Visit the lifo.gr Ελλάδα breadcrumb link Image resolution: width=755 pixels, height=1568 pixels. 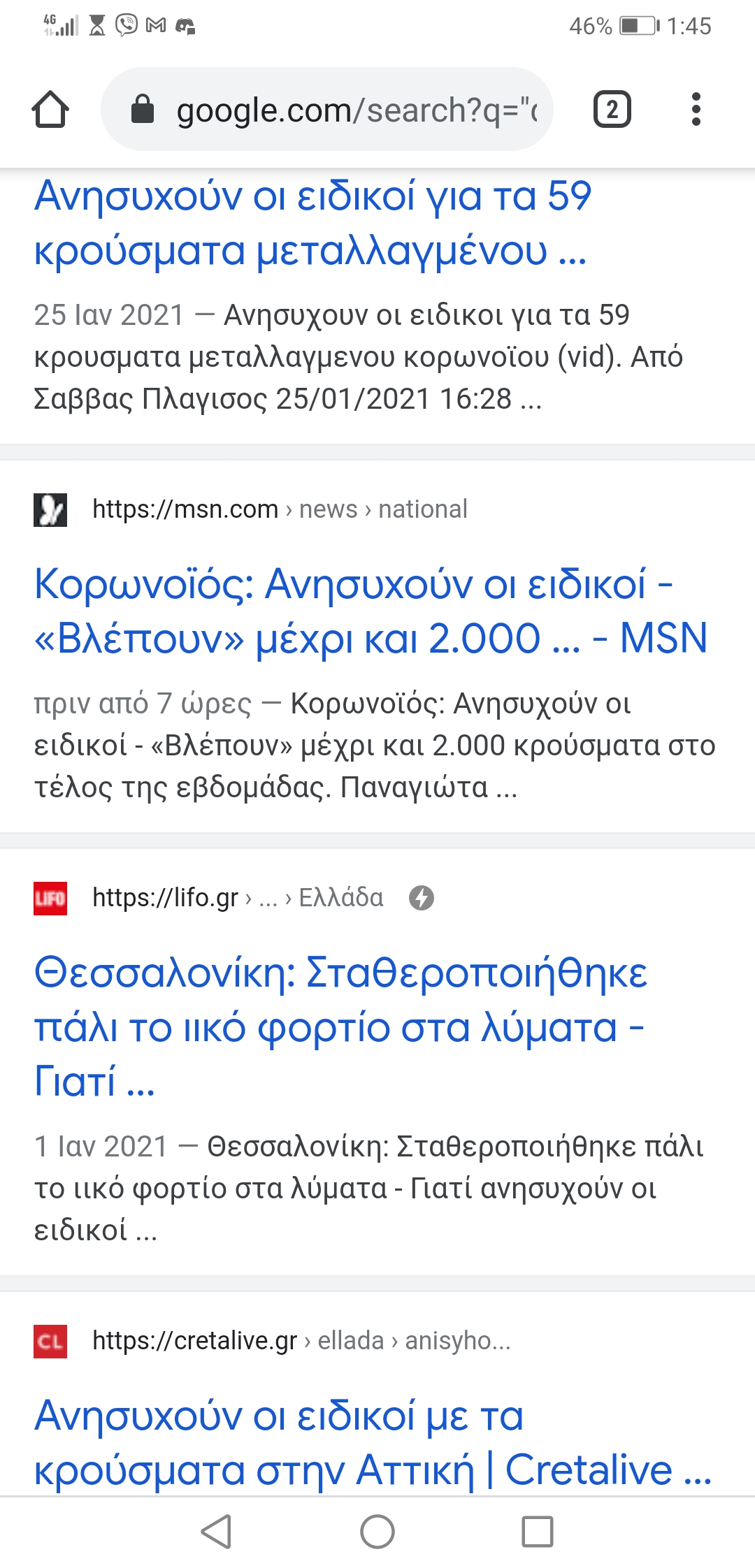[x=238, y=898]
